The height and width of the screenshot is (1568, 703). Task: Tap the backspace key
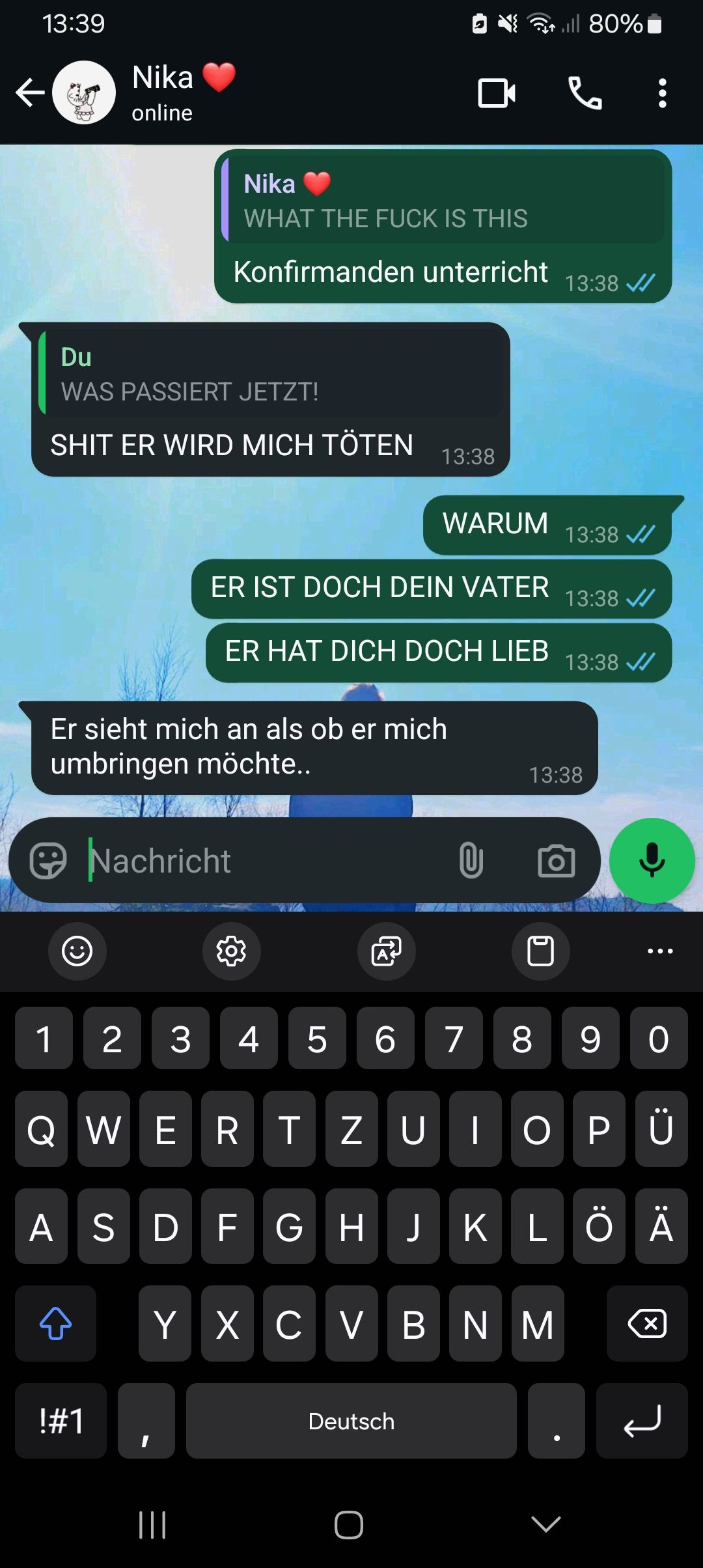pyautogui.click(x=646, y=1323)
